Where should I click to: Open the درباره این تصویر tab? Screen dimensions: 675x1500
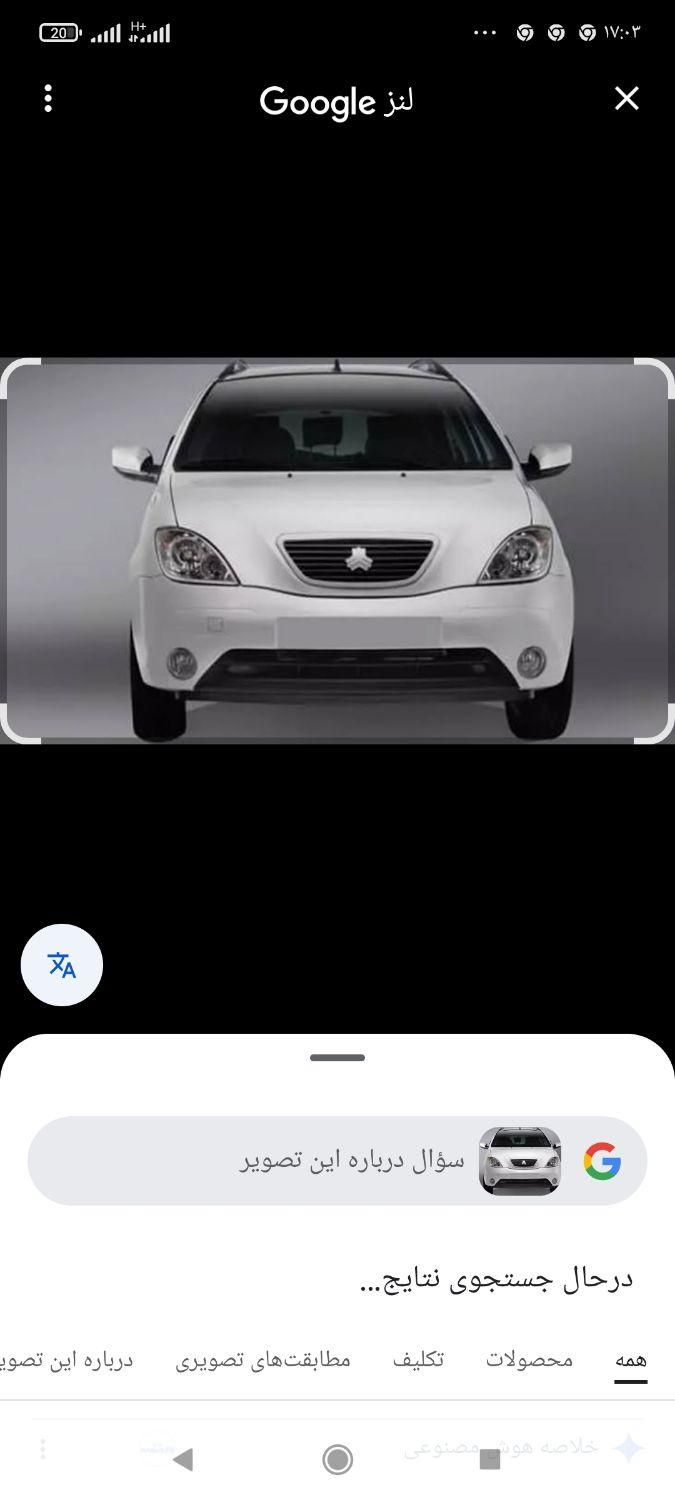click(70, 1360)
